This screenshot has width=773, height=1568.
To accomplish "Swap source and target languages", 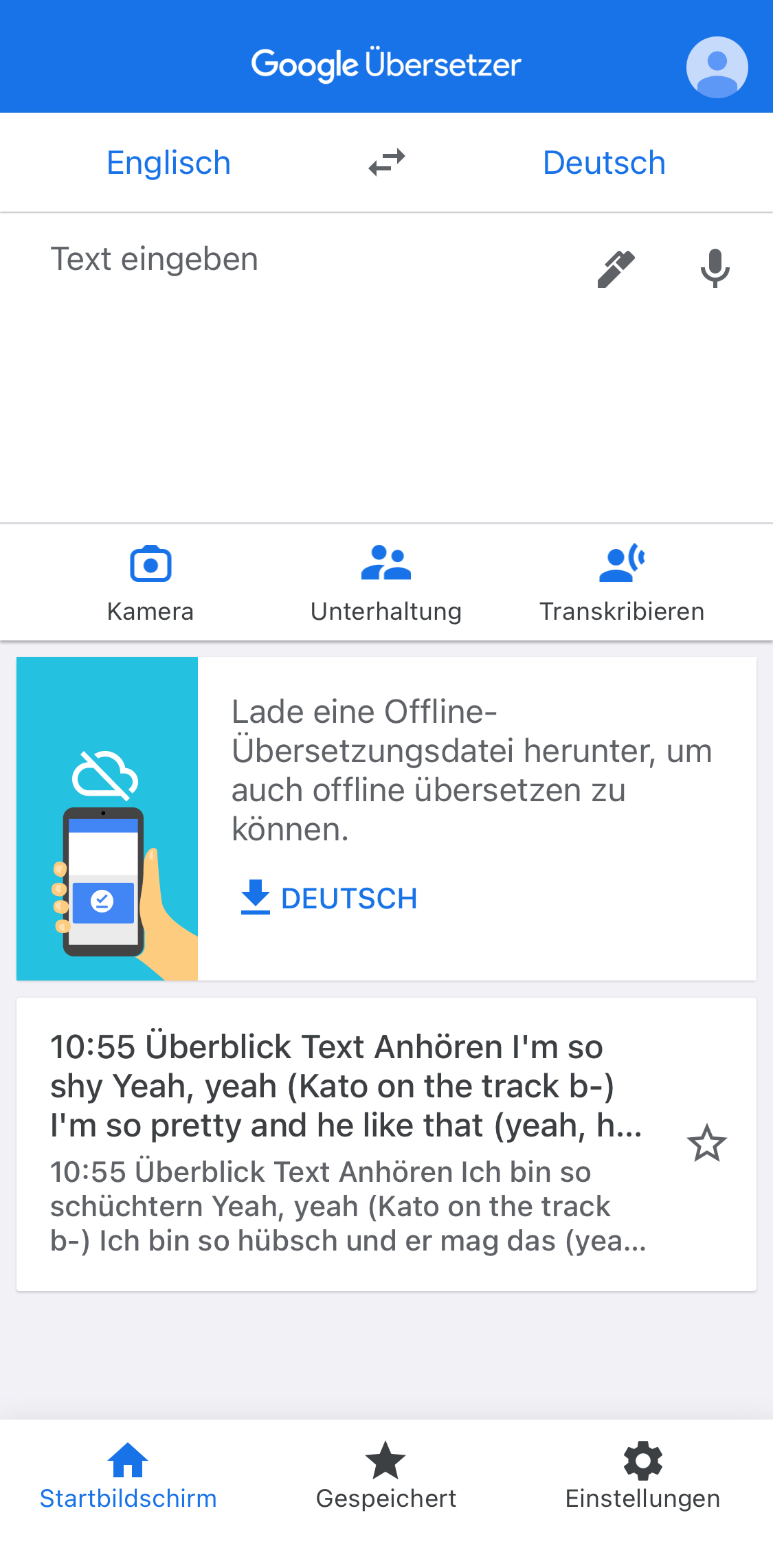I will 387,164.
